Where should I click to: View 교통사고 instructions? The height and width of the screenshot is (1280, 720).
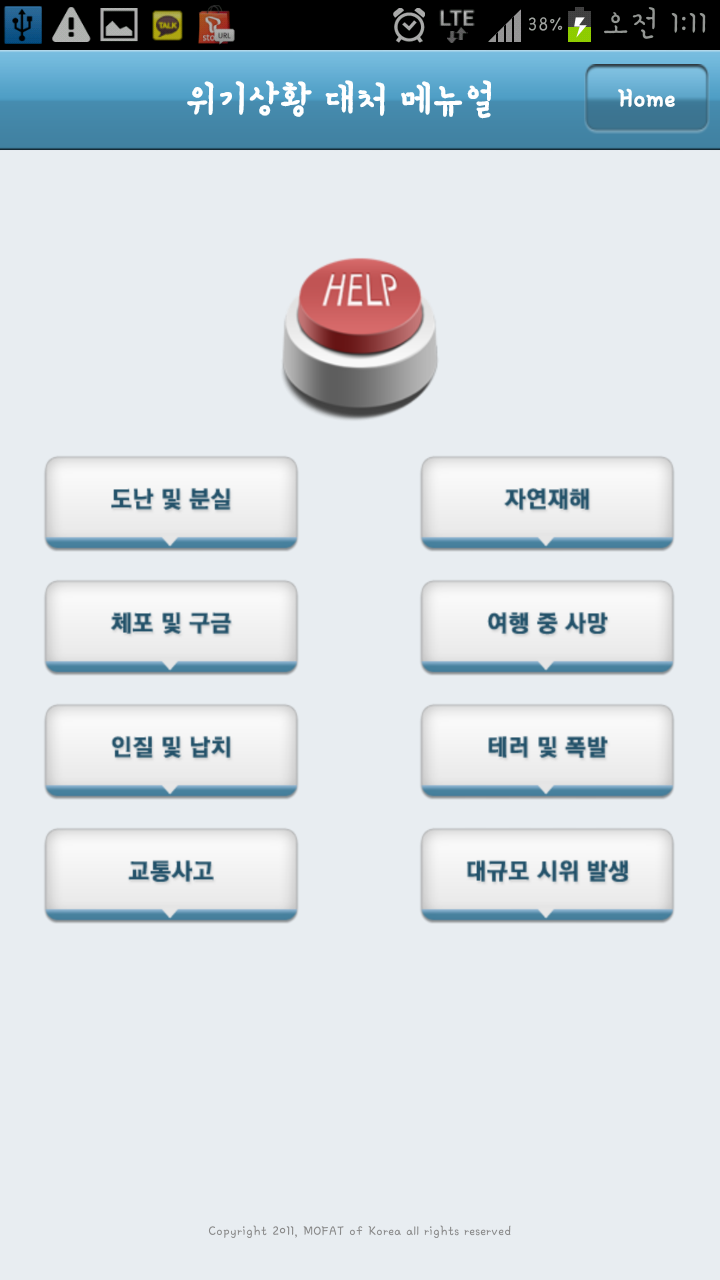(171, 872)
